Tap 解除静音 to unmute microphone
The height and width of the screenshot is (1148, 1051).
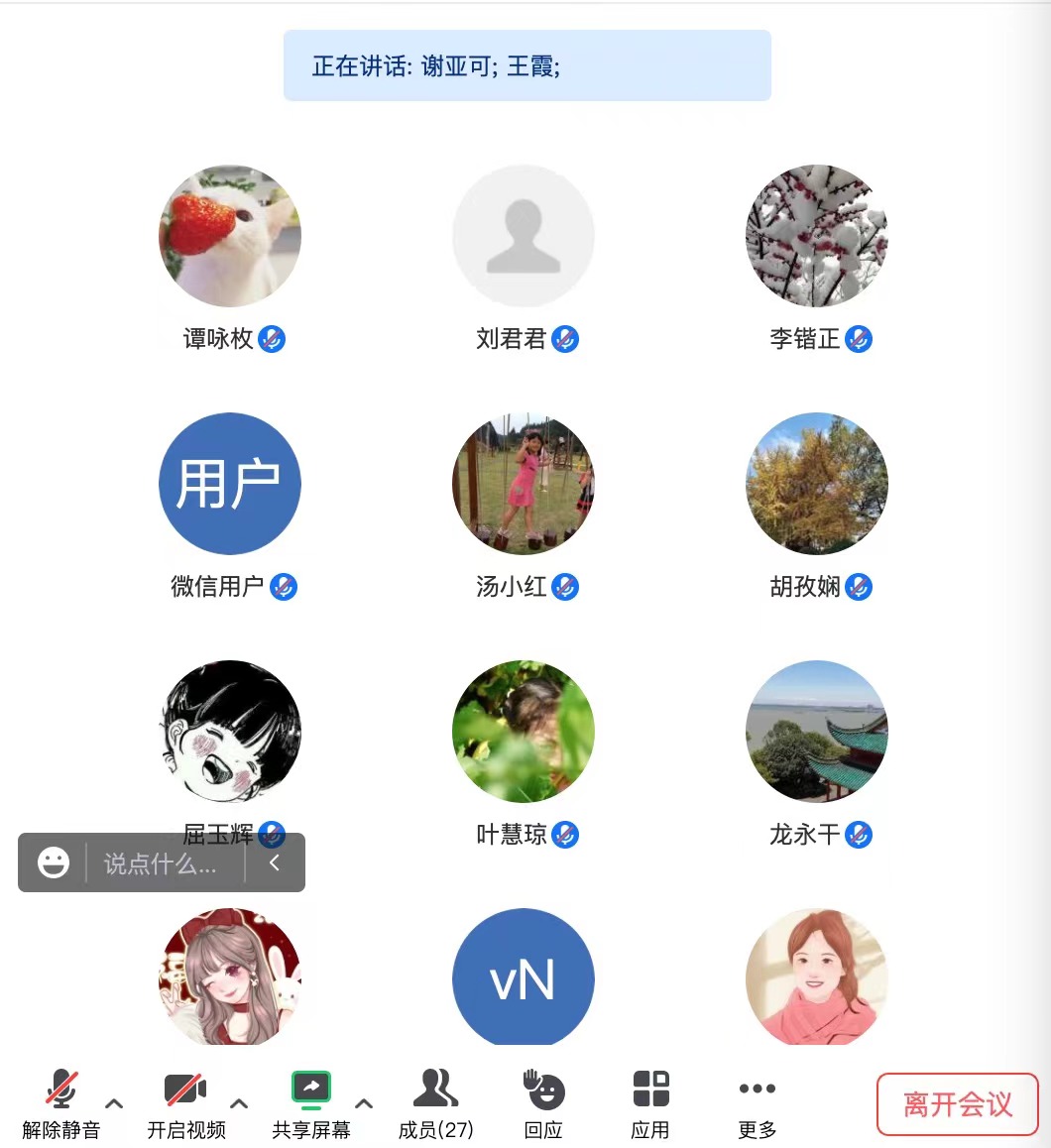coord(61,1102)
